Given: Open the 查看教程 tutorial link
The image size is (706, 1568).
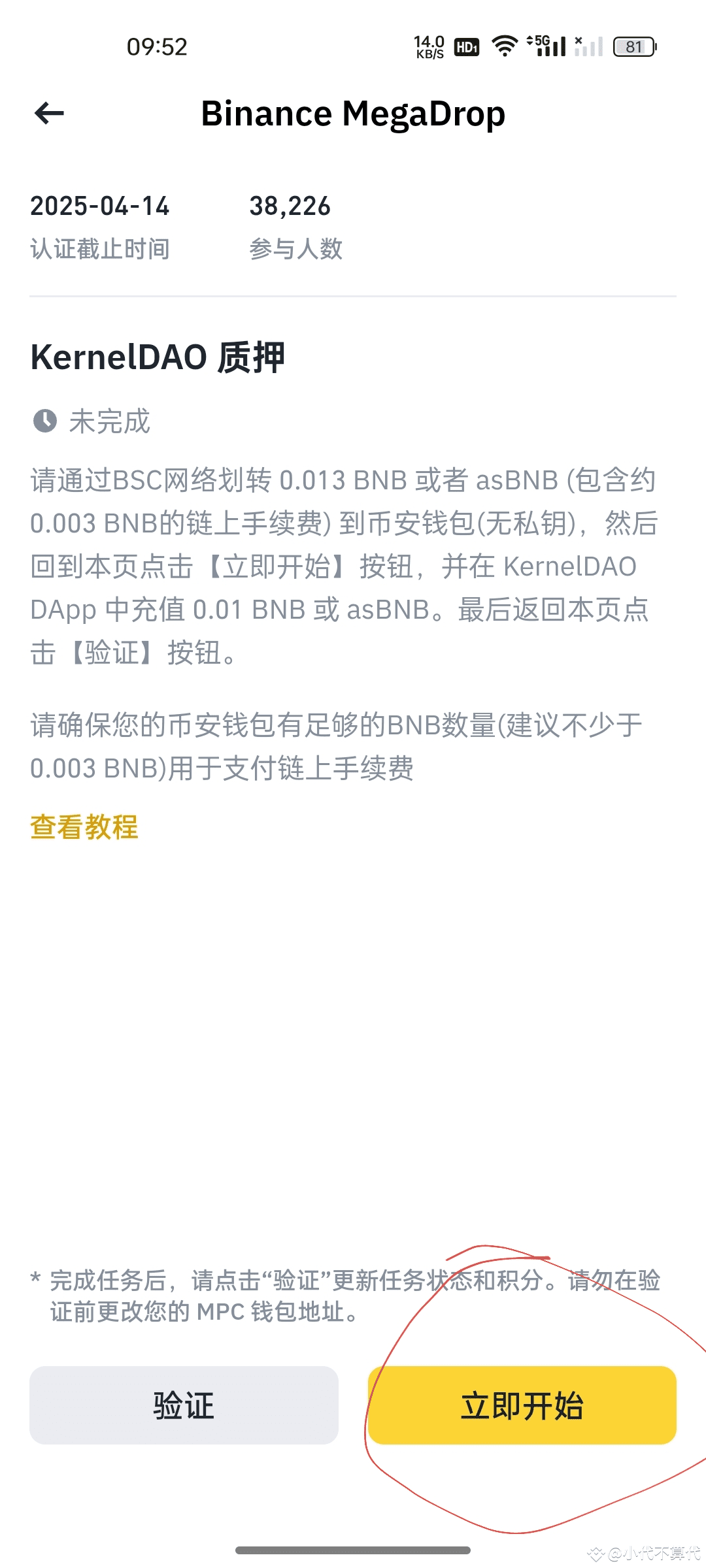Looking at the screenshot, I should coord(84,827).
